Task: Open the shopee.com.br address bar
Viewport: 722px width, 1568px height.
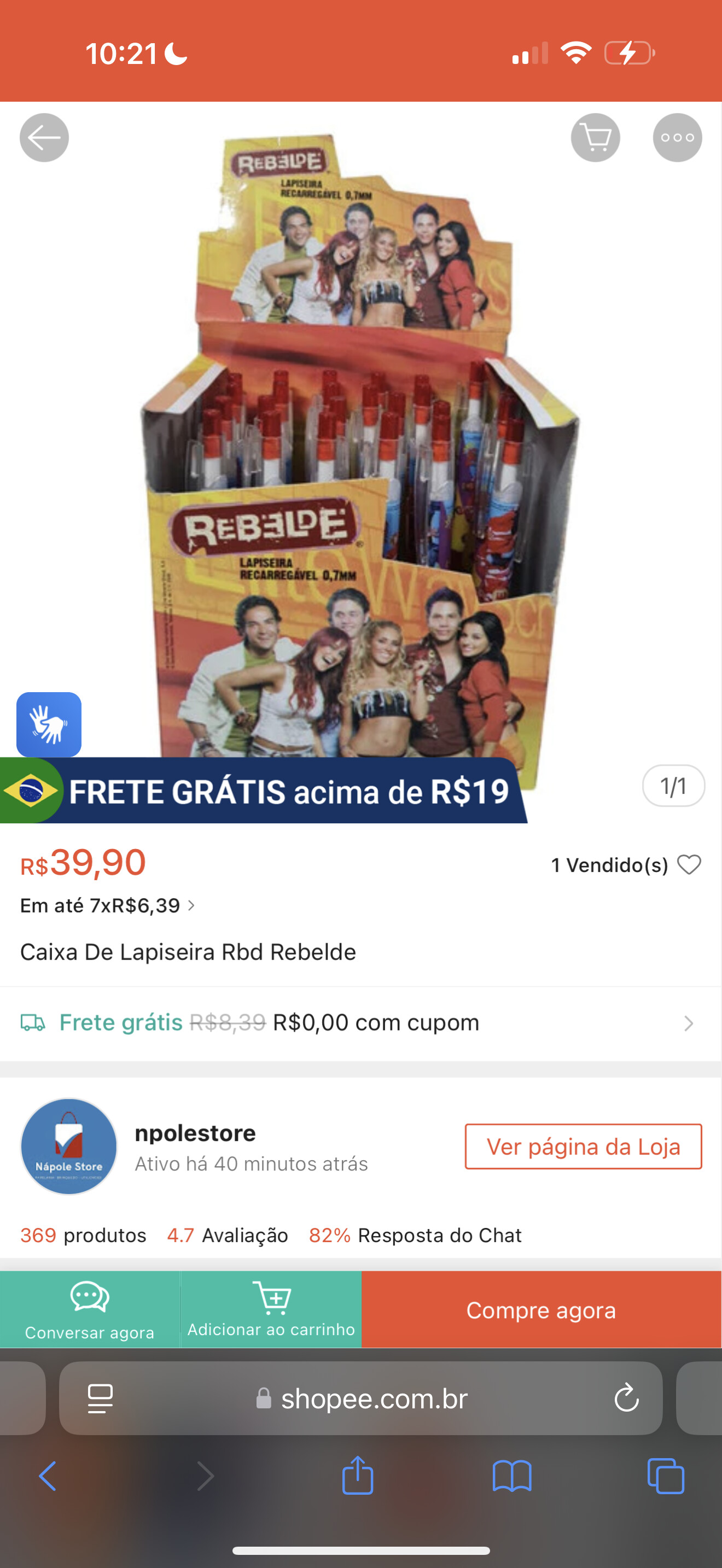Action: (361, 1397)
